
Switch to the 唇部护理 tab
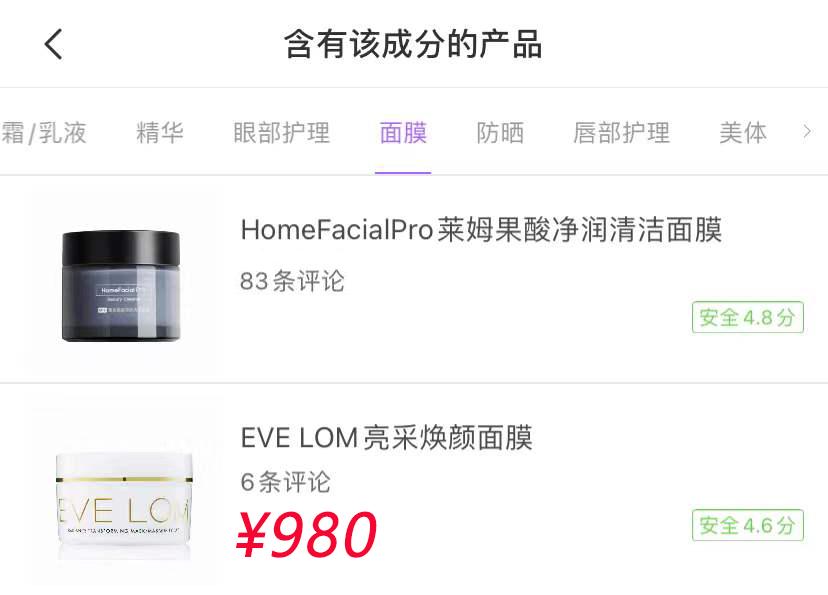click(621, 132)
